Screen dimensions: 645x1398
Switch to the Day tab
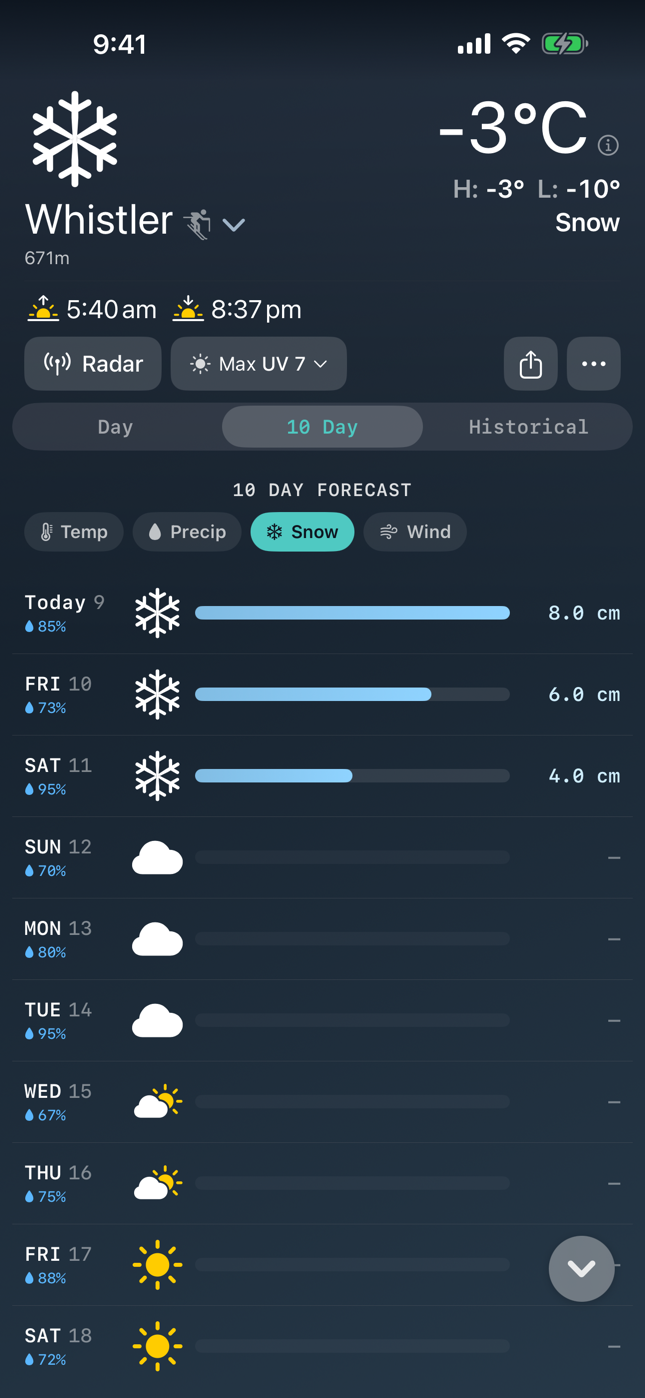[x=116, y=427]
